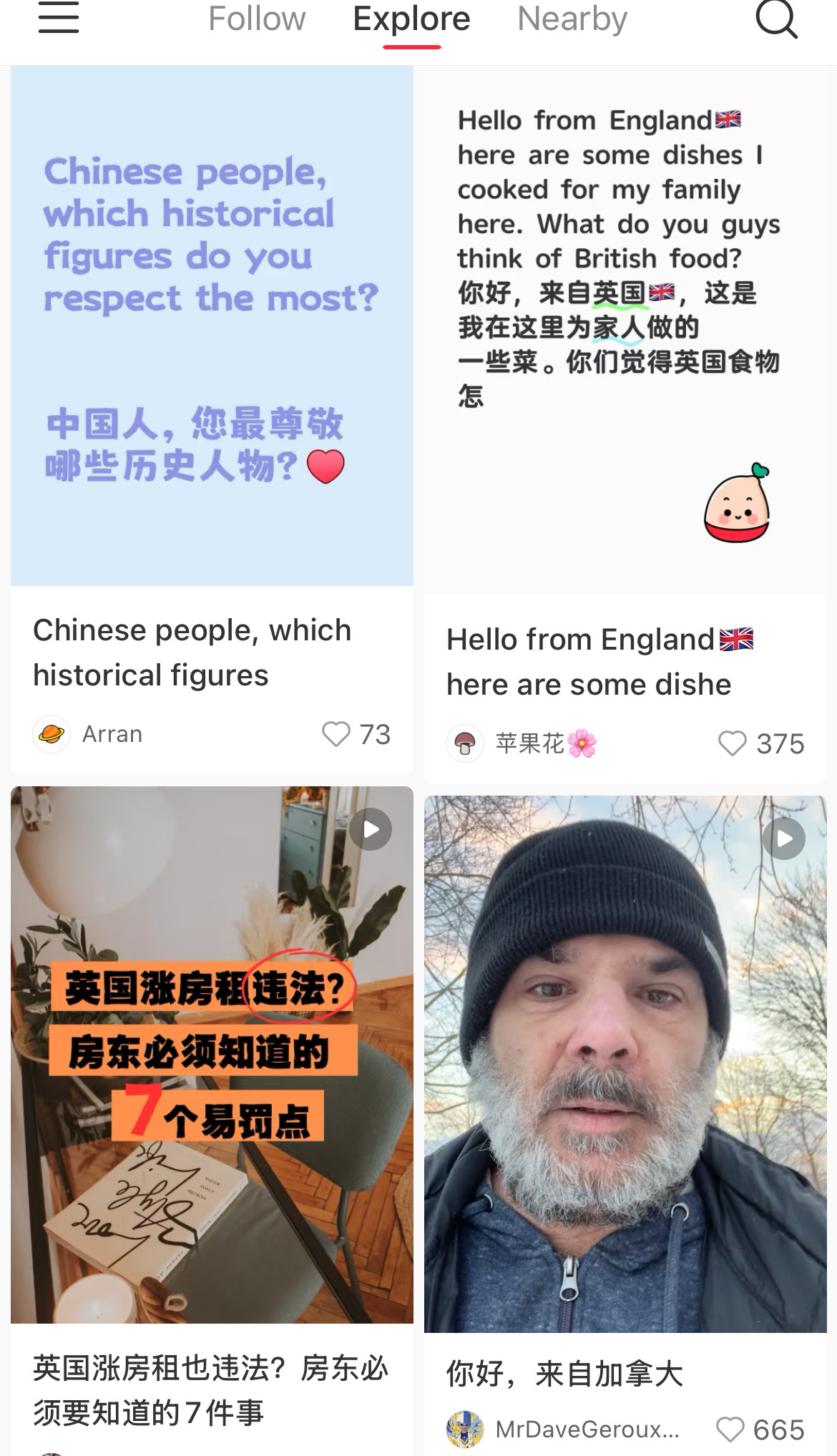The height and width of the screenshot is (1456, 837).
Task: Switch to the Nearby tab
Action: tap(572, 19)
